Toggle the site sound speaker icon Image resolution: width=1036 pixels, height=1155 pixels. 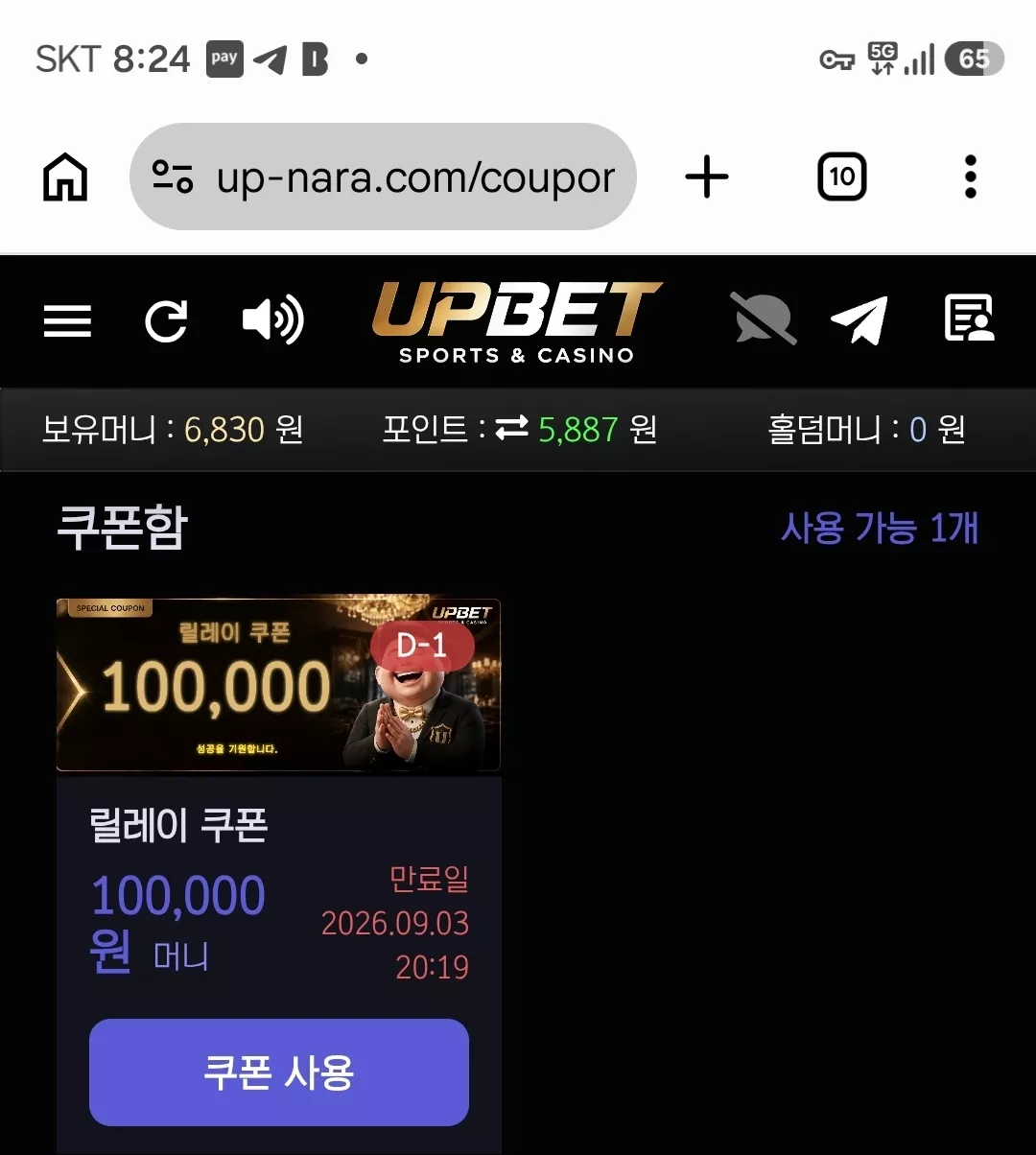(x=272, y=320)
